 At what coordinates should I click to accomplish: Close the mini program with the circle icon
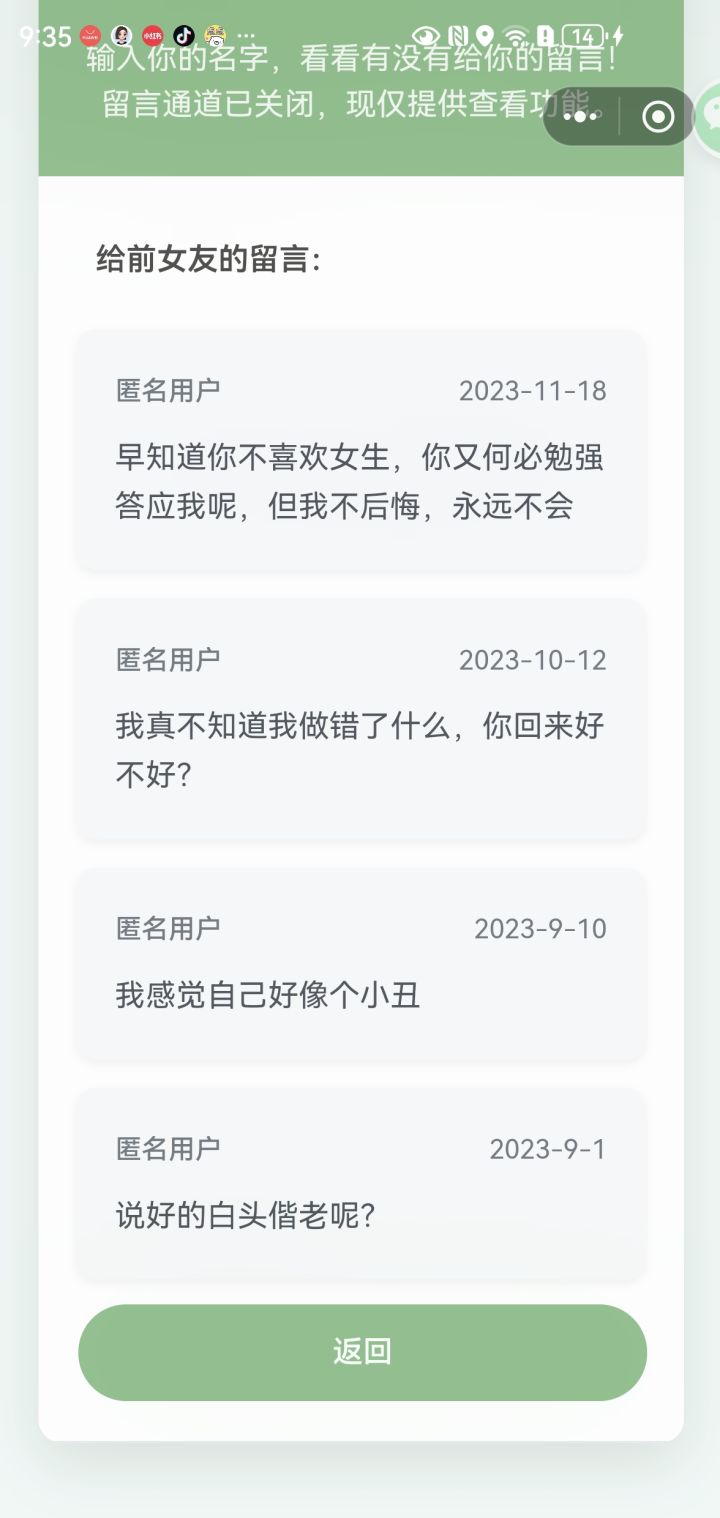[657, 117]
